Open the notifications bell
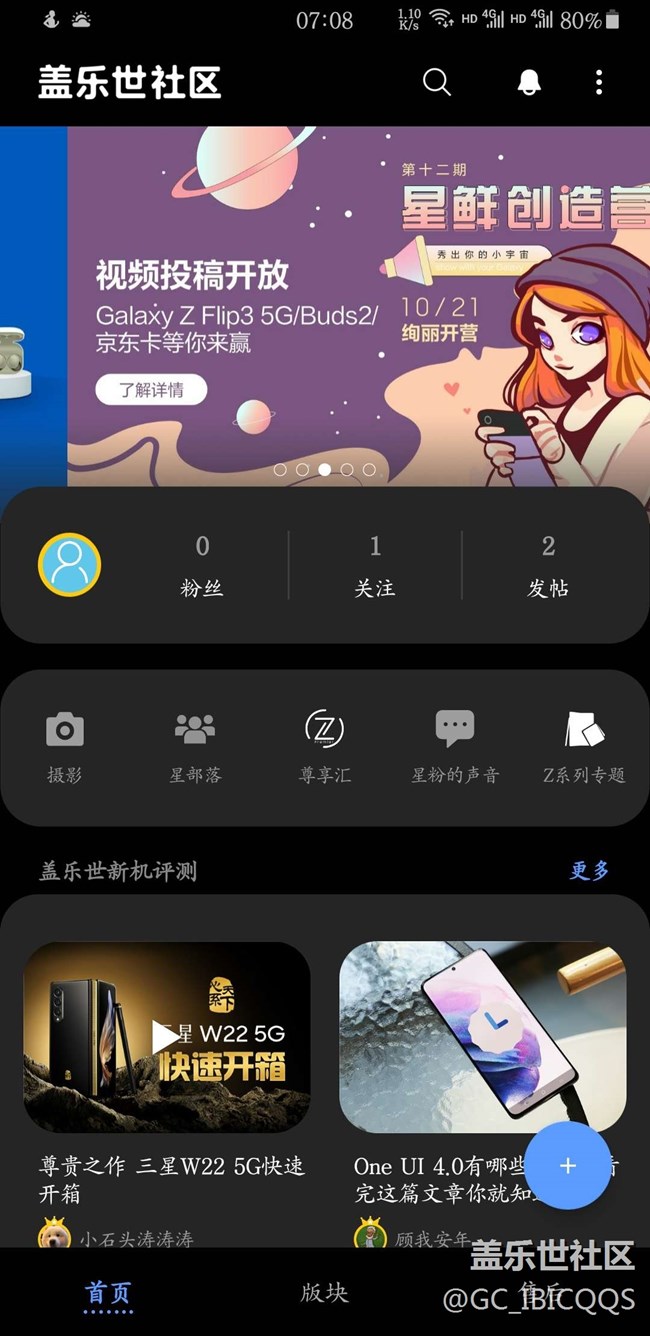The height and width of the screenshot is (1336, 650). (x=529, y=82)
